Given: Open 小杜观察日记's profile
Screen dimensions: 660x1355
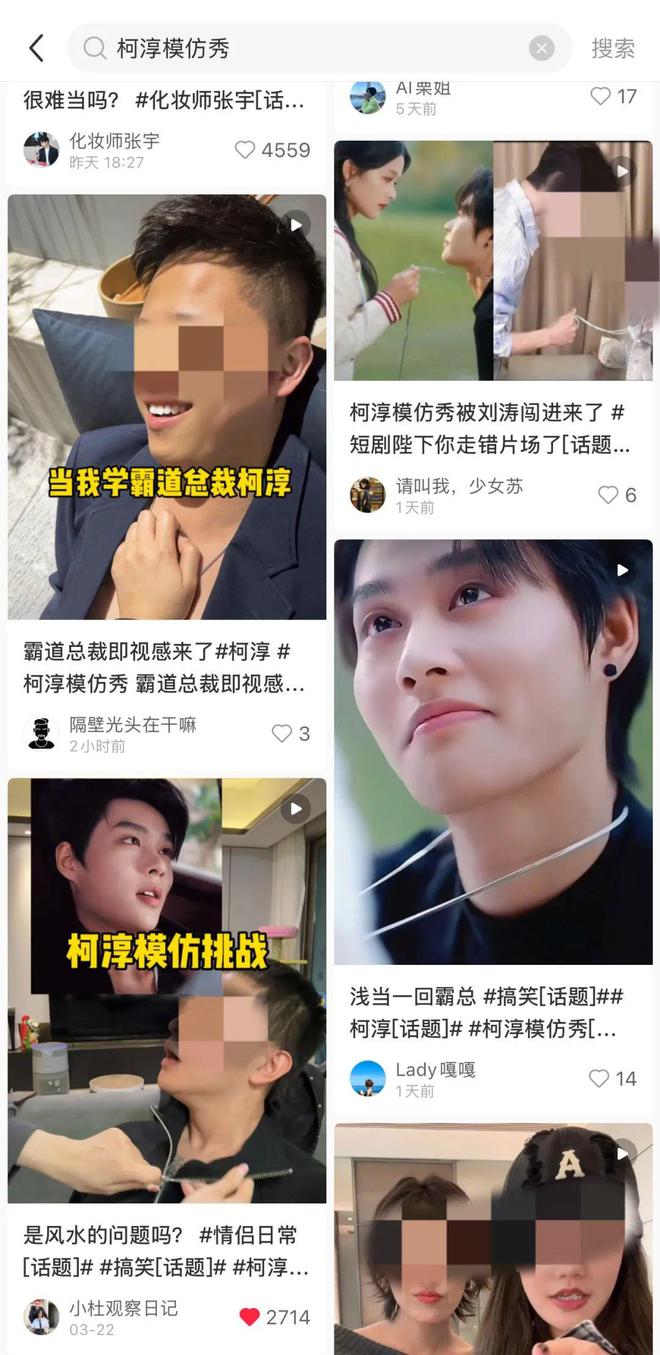Looking at the screenshot, I should pyautogui.click(x=42, y=1316).
